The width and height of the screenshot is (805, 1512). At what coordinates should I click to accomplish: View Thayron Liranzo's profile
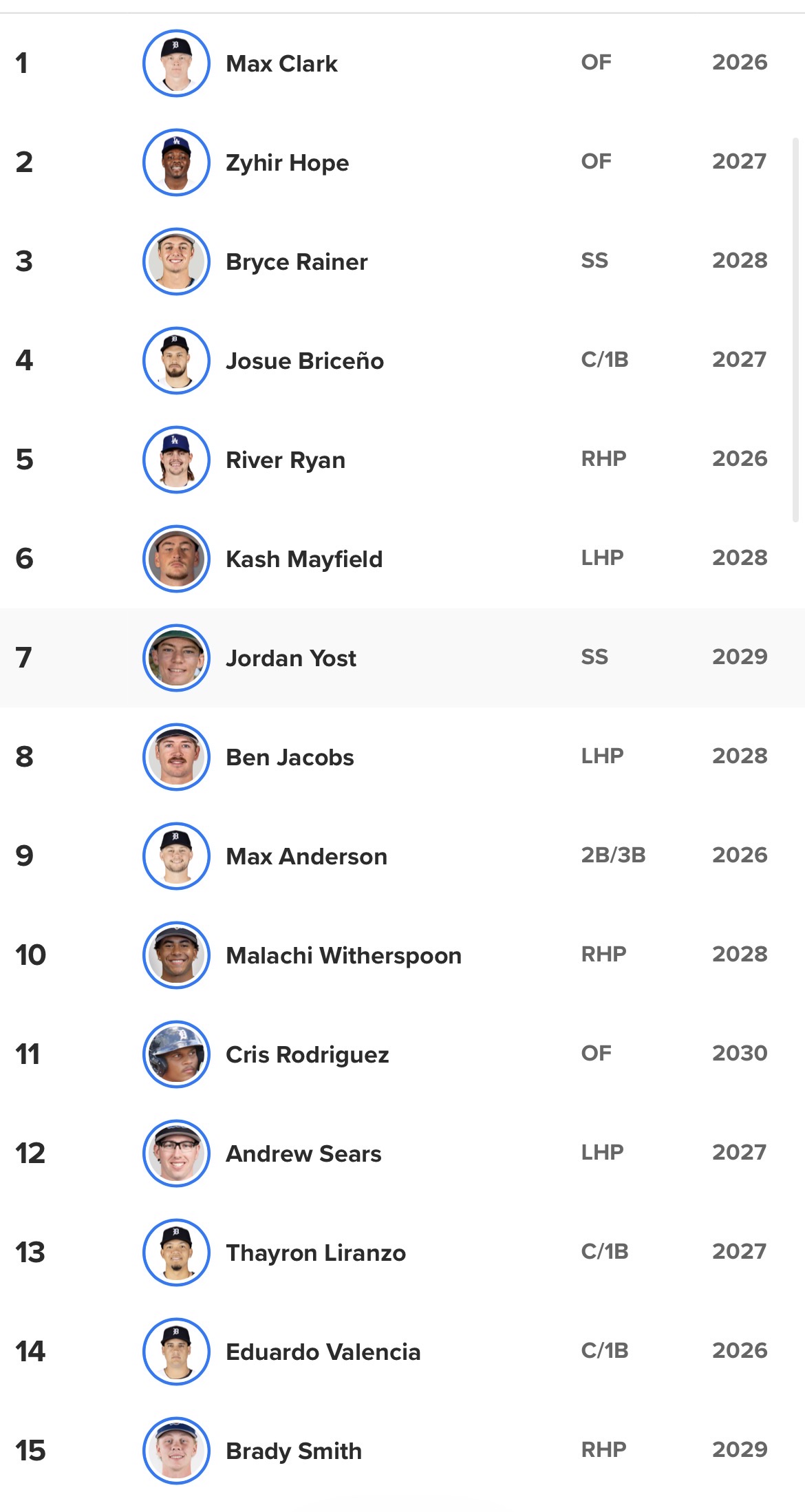(x=402, y=1253)
